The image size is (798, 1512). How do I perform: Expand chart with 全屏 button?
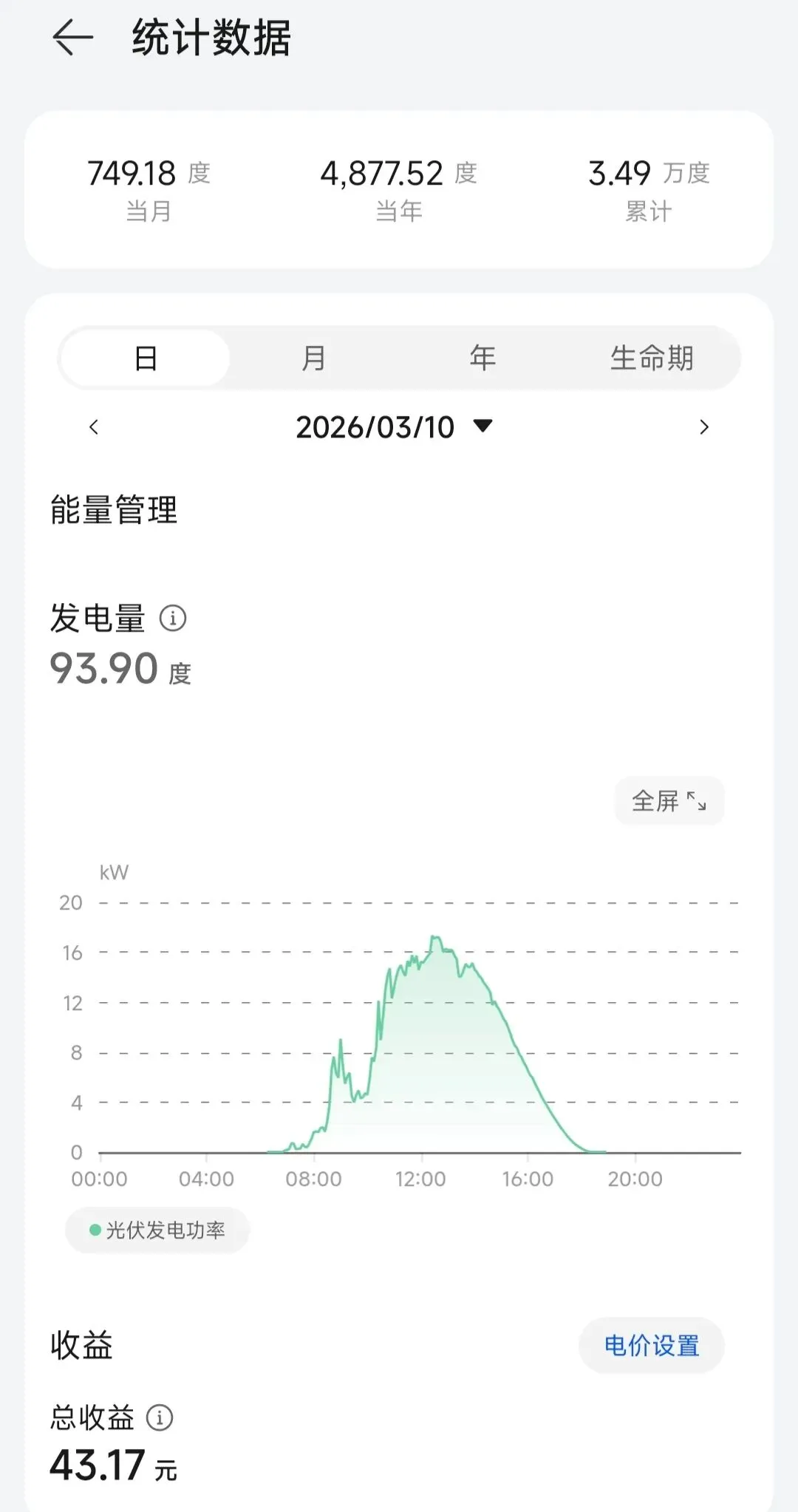click(x=669, y=801)
